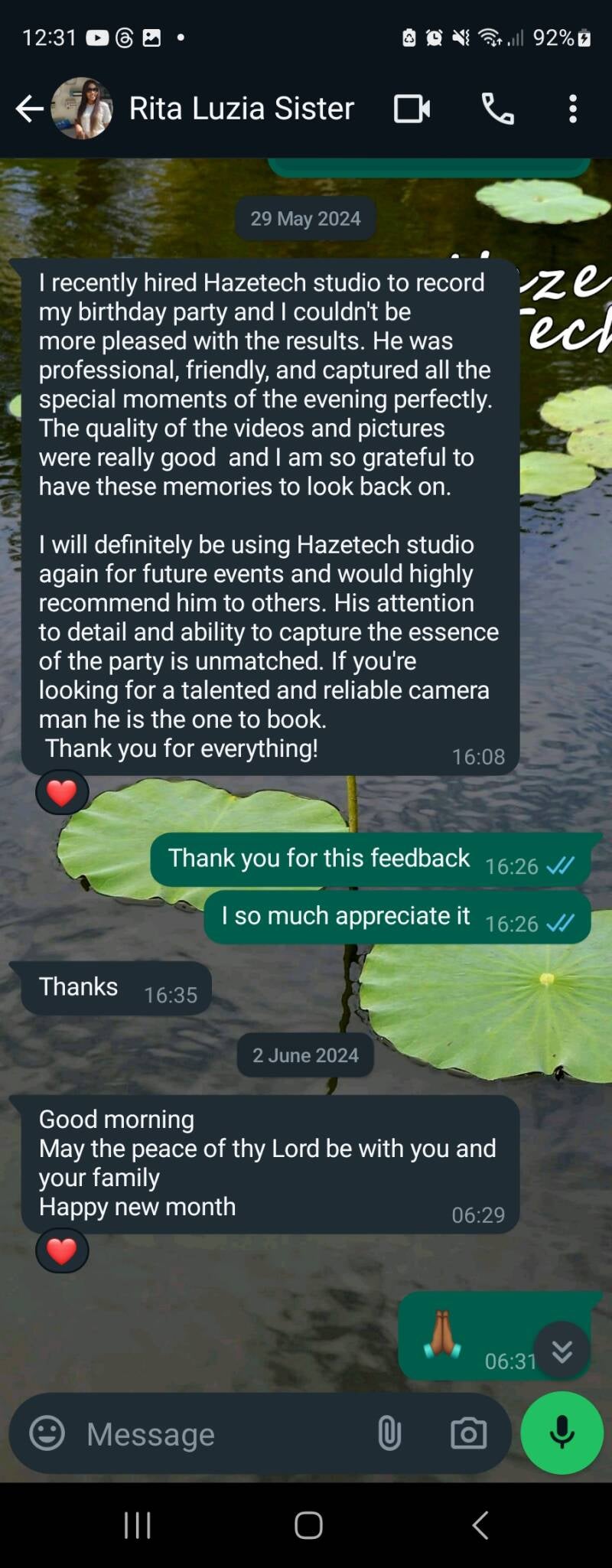
Task: Tap the microphone voice message button
Action: [562, 1433]
